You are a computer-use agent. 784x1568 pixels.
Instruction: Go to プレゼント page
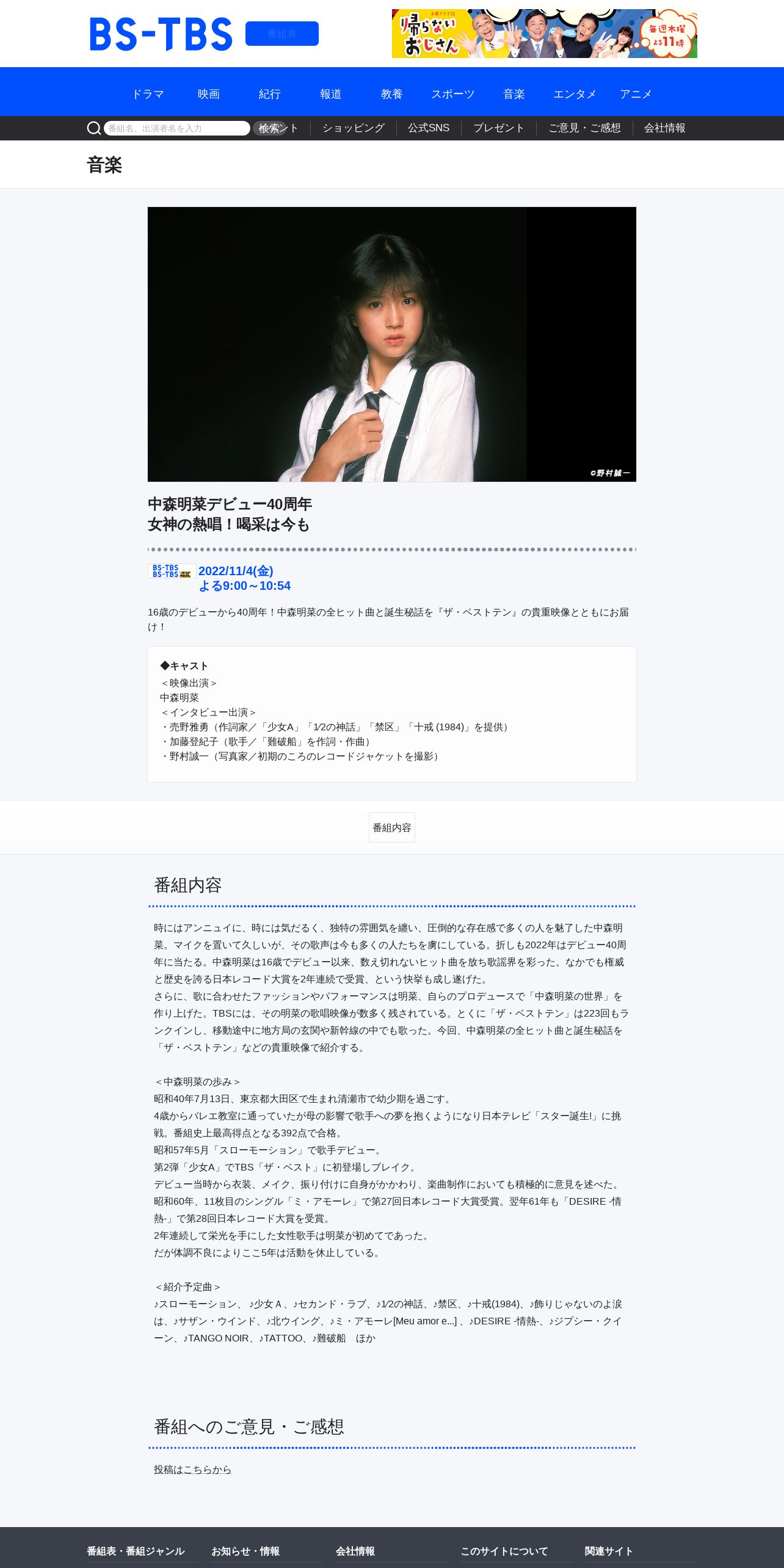499,128
